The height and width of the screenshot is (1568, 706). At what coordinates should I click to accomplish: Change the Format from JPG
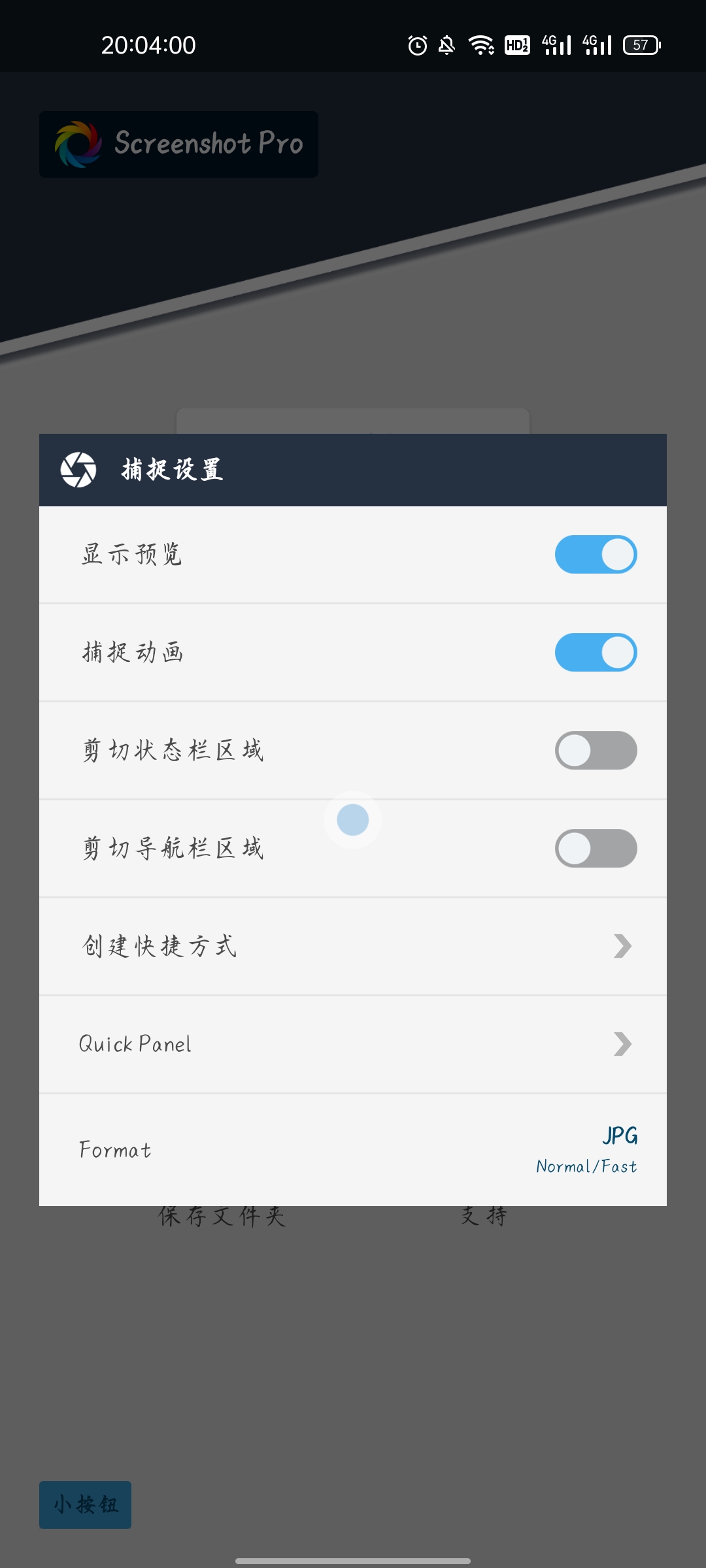tap(353, 1150)
